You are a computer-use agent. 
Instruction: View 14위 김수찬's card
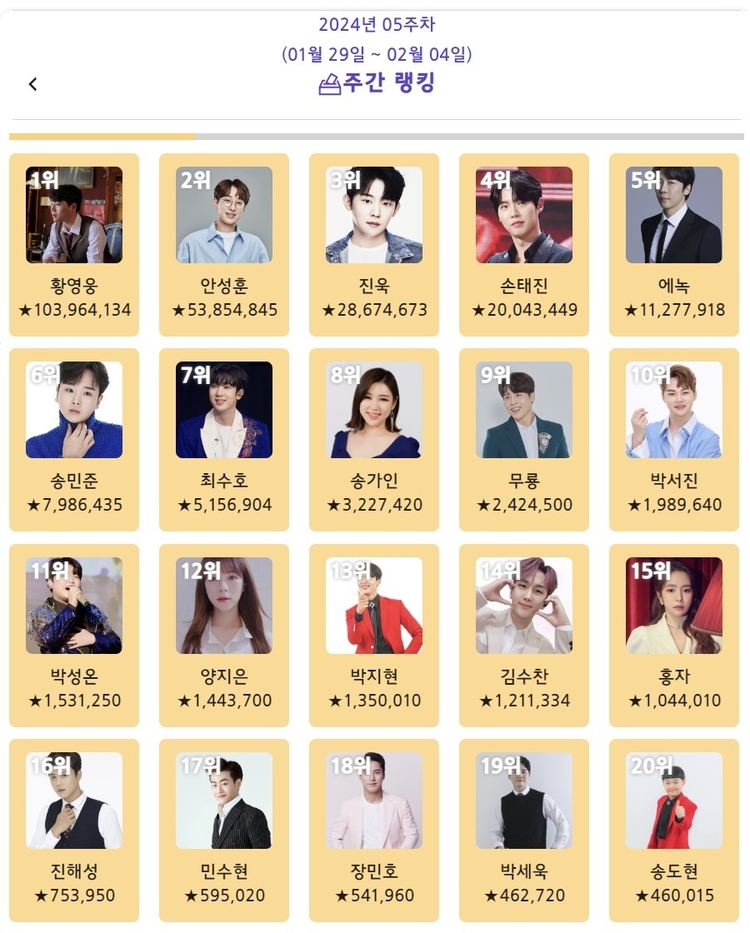(x=524, y=634)
